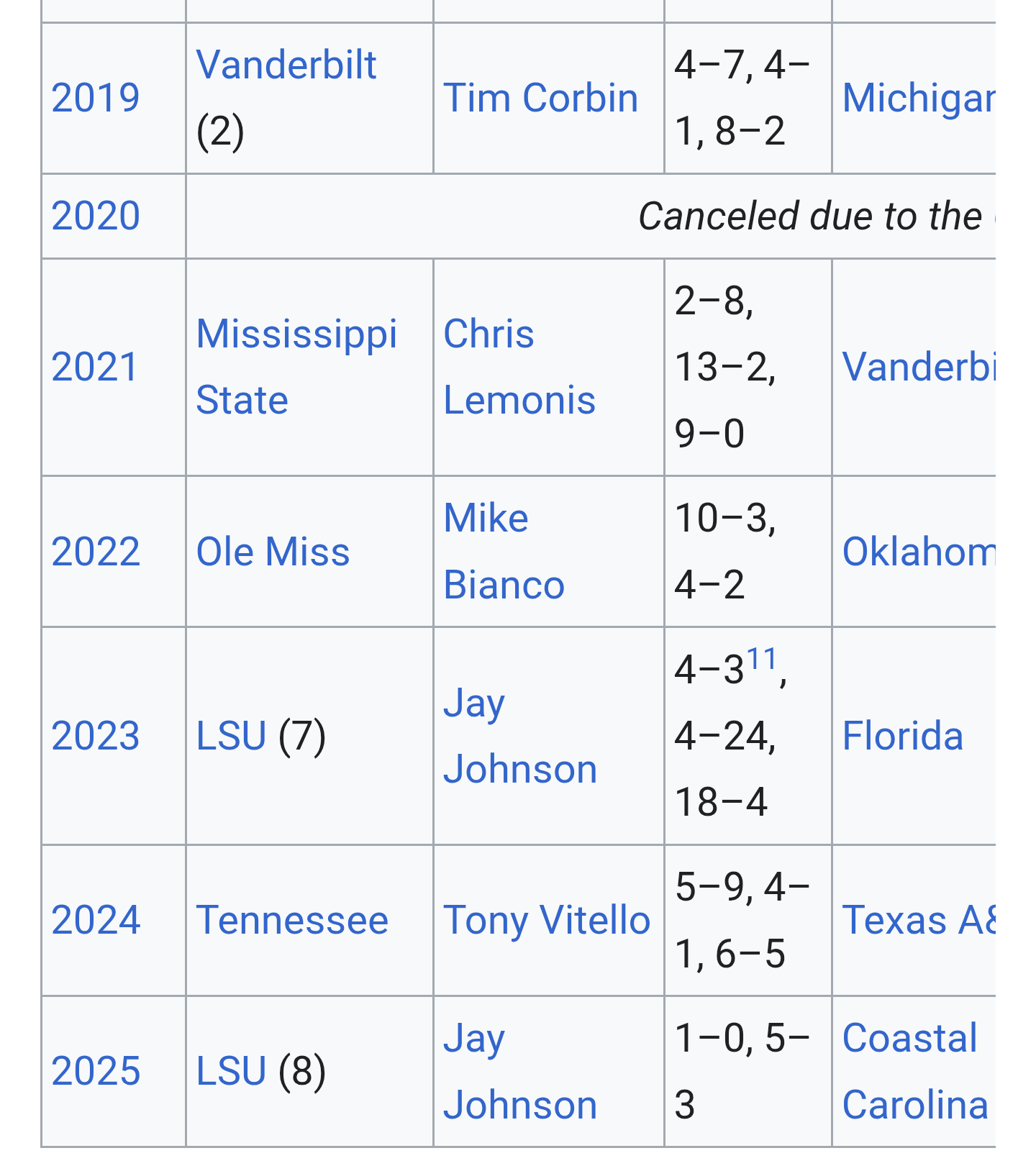
Task: Open the 2020 year link
Action: point(95,216)
